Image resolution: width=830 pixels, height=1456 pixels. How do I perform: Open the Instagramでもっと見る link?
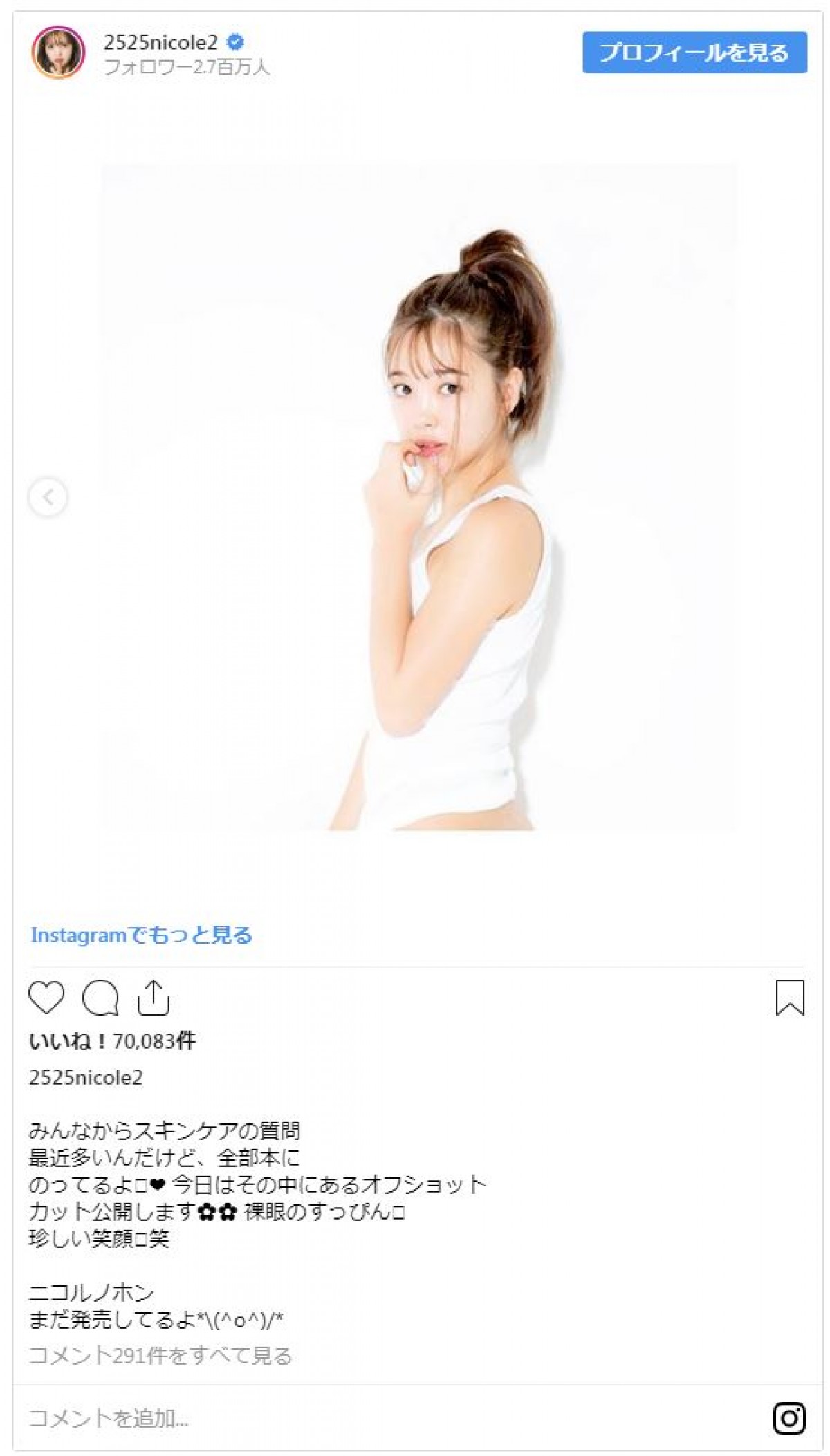point(141,935)
